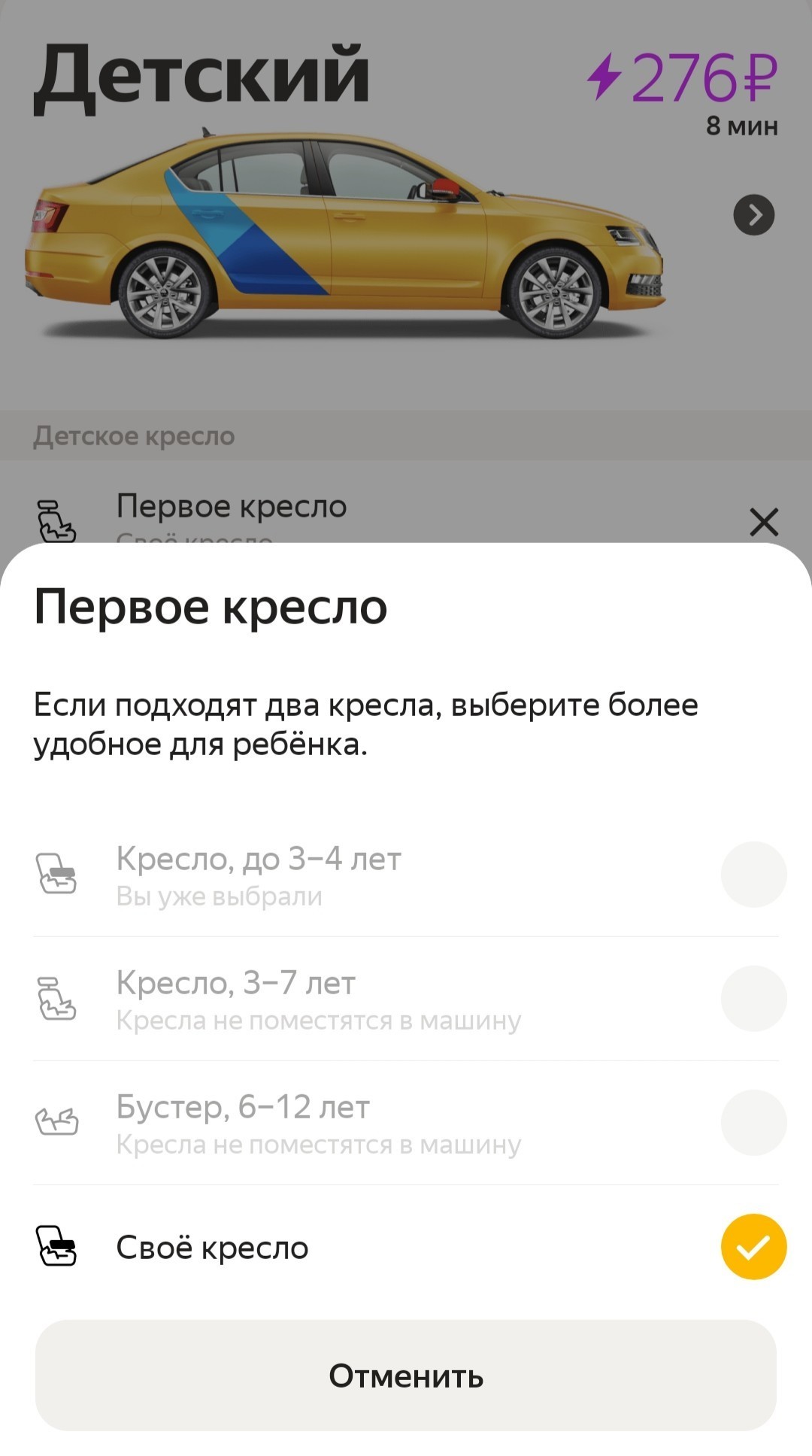Remove Первое кресло with the X icon
Viewport: 812px width, 1456px height.
[x=764, y=522]
